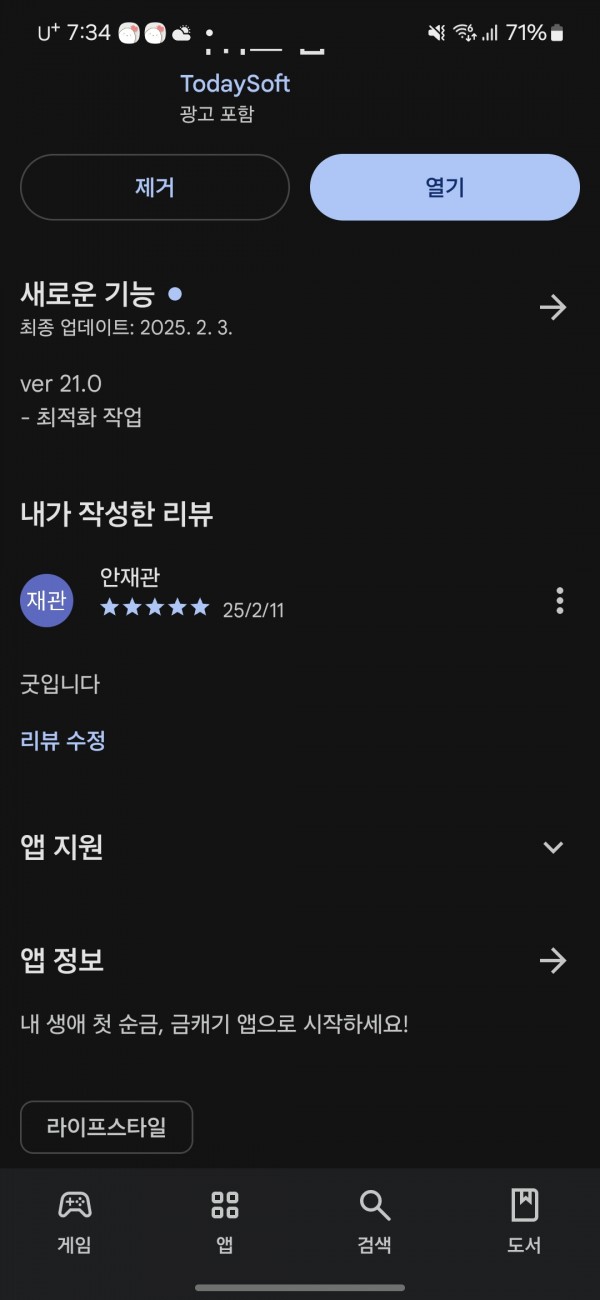This screenshot has height=1300, width=600.
Task: Tap the 제거 uninstall button
Action: click(155, 187)
